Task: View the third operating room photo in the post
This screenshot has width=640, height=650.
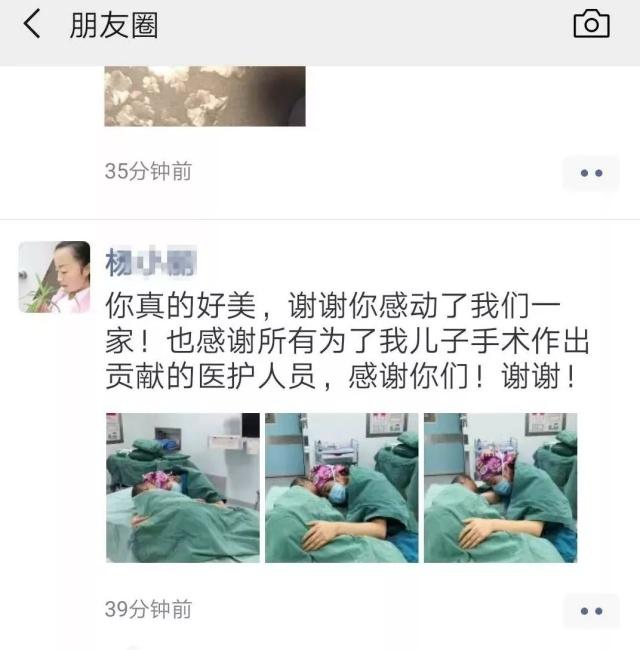Action: pyautogui.click(x=500, y=487)
